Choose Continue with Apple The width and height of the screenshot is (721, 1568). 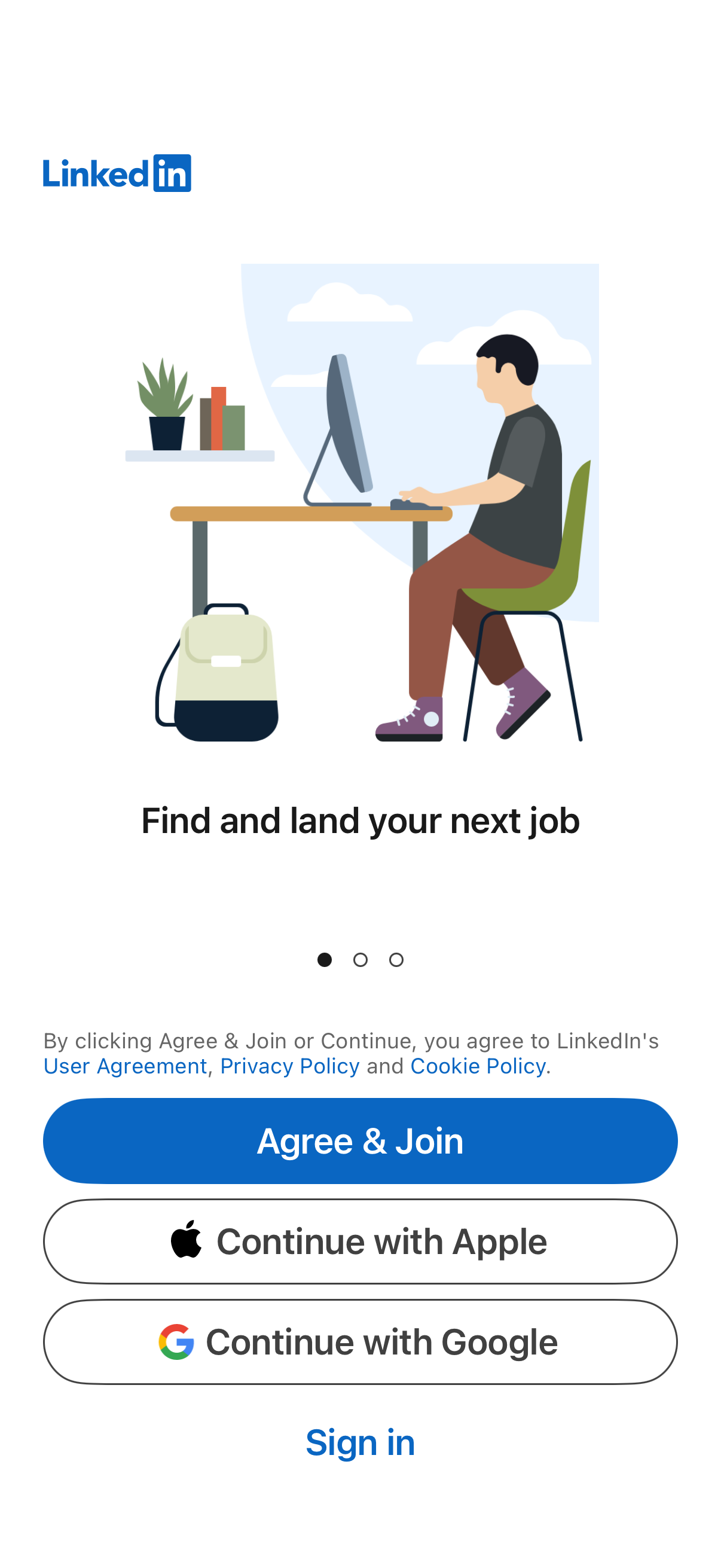[360, 1240]
